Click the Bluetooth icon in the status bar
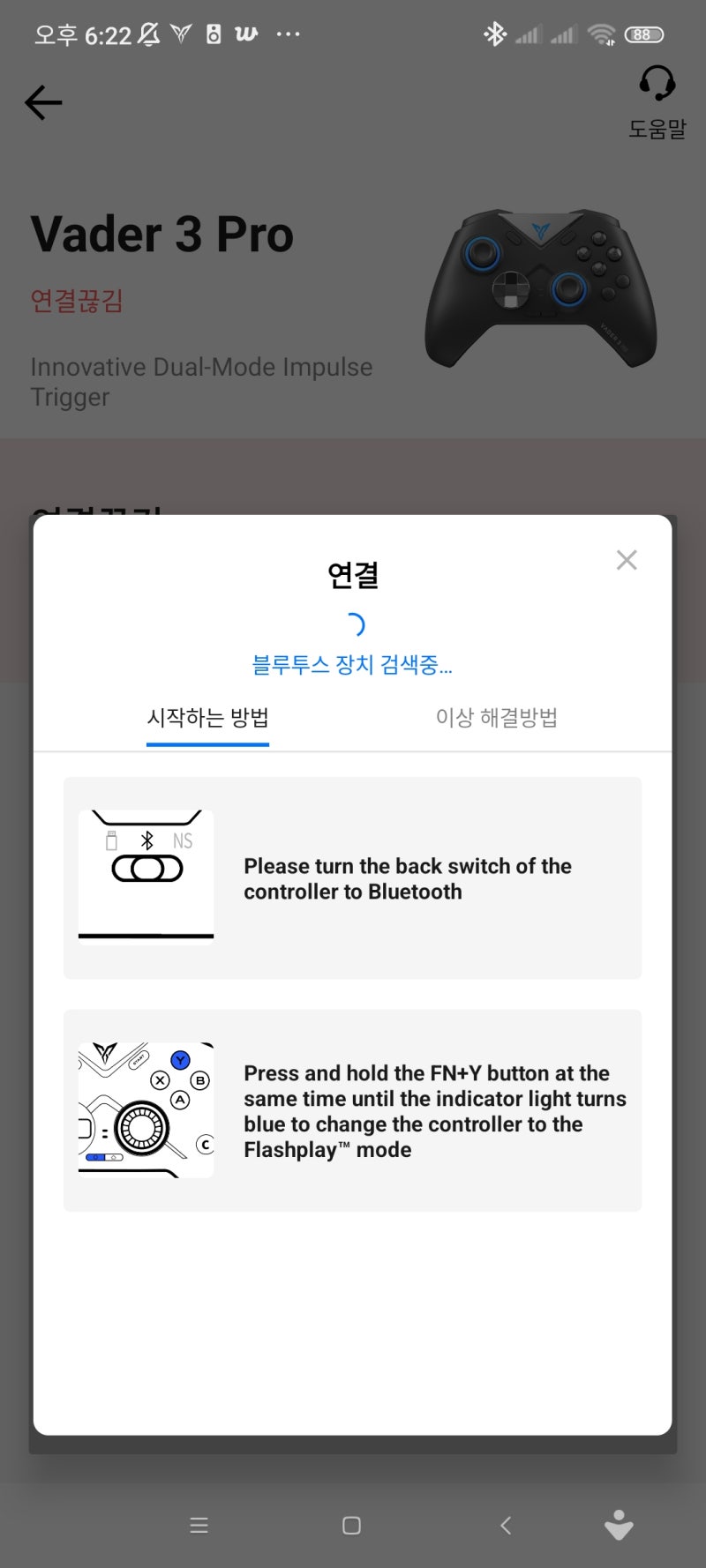This screenshot has width=706, height=1568. point(494,34)
